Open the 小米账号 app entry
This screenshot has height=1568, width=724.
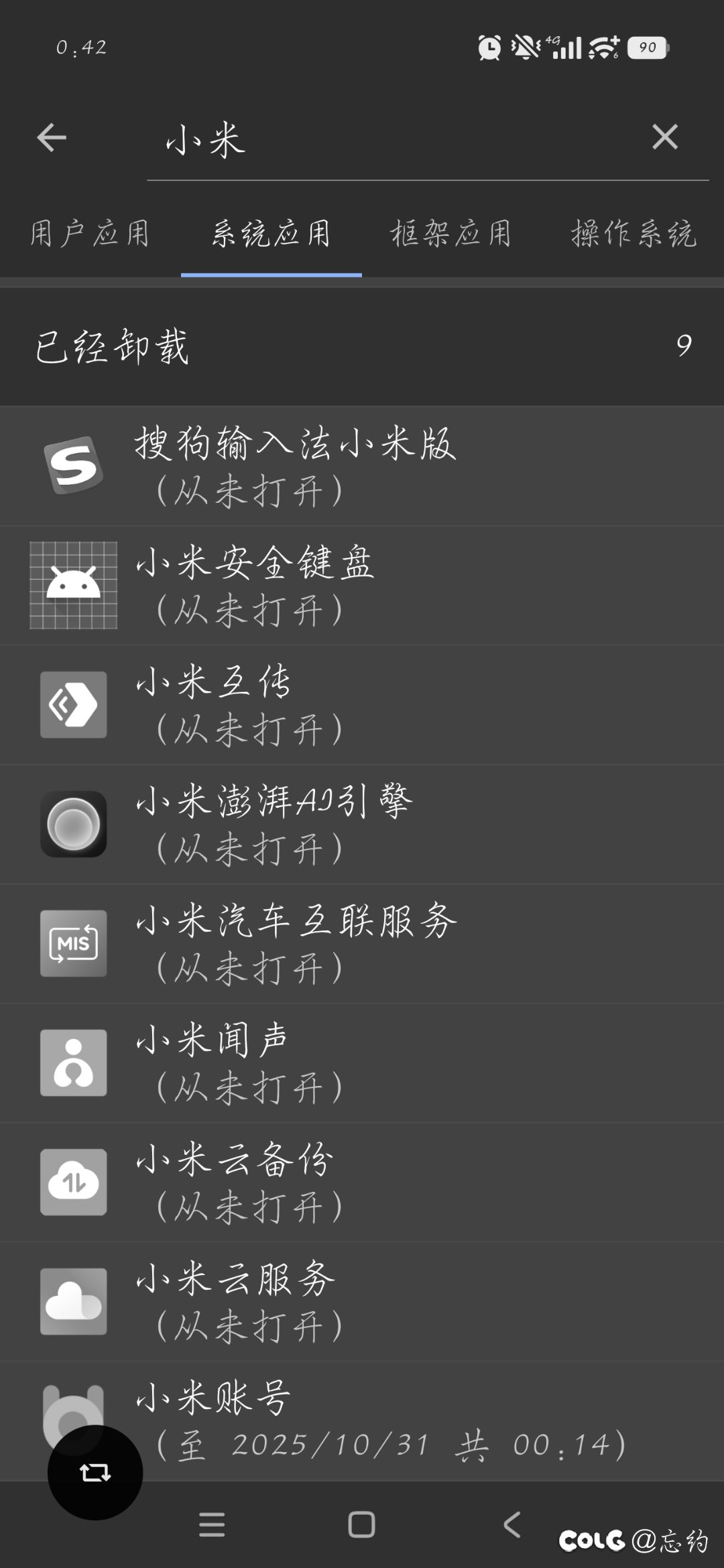click(402, 1418)
